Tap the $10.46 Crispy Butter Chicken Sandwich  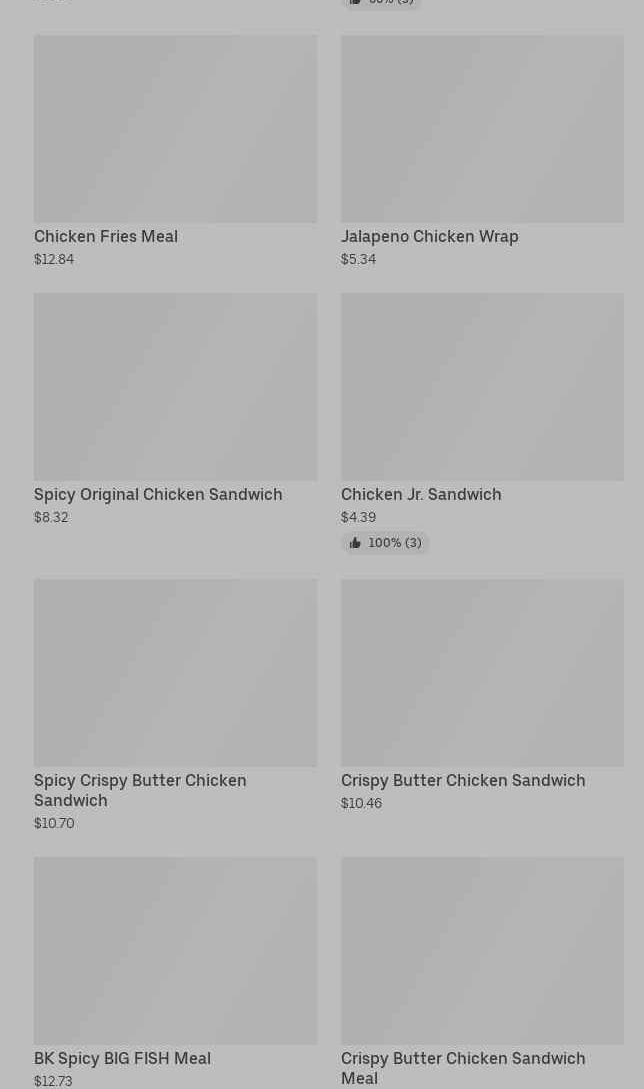[482, 695]
